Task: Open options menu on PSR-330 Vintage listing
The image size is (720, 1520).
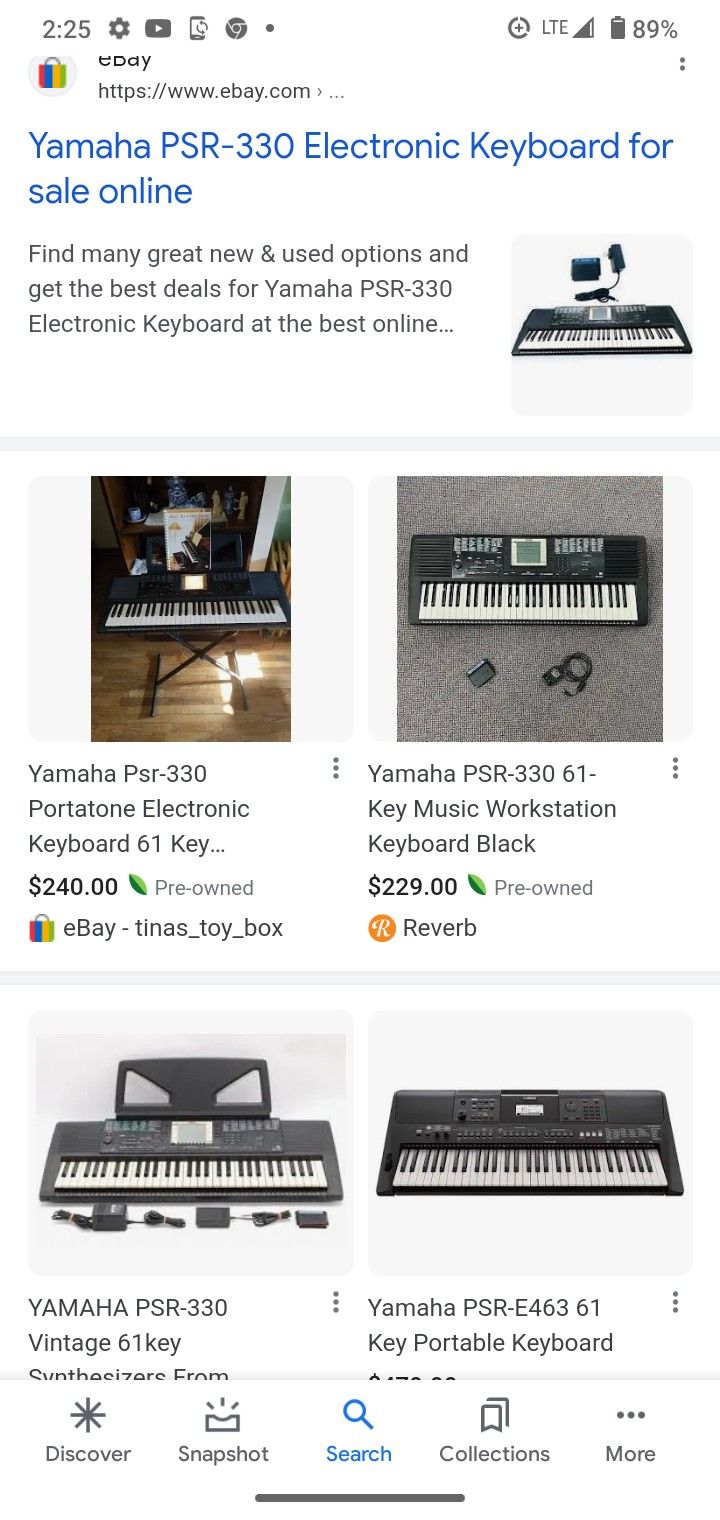Action: (x=335, y=1302)
